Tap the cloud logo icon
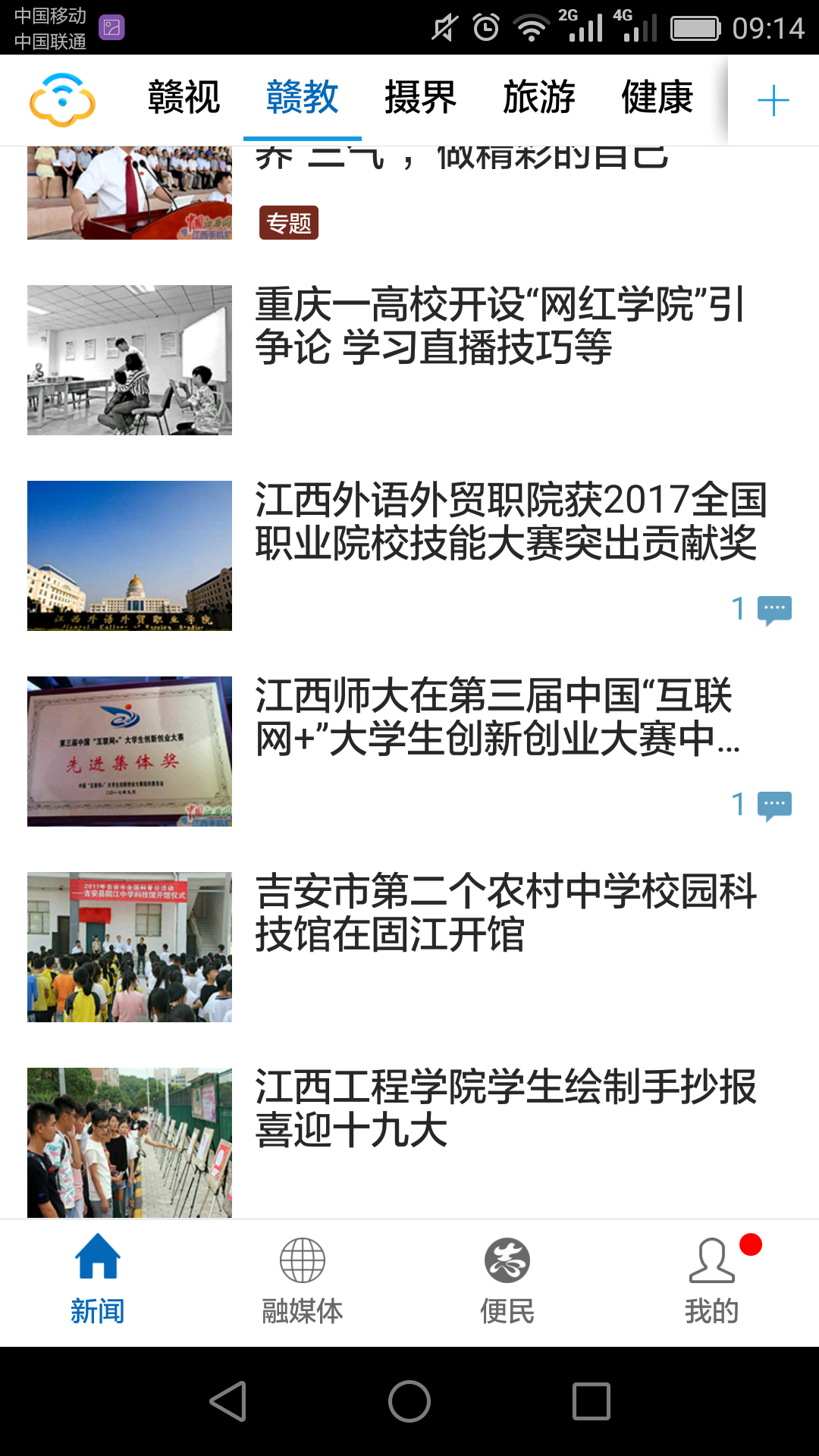The height and width of the screenshot is (1456, 819). pos(62,99)
